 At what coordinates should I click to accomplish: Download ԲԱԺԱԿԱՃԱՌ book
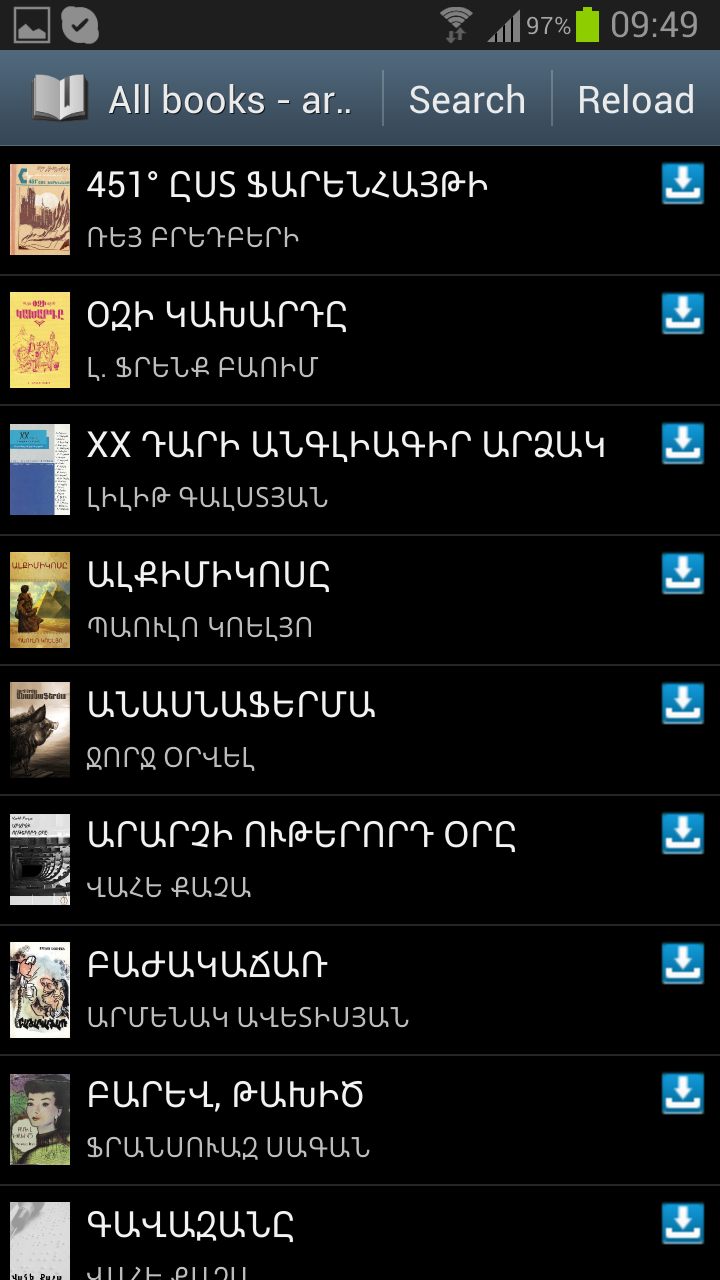pos(683,964)
